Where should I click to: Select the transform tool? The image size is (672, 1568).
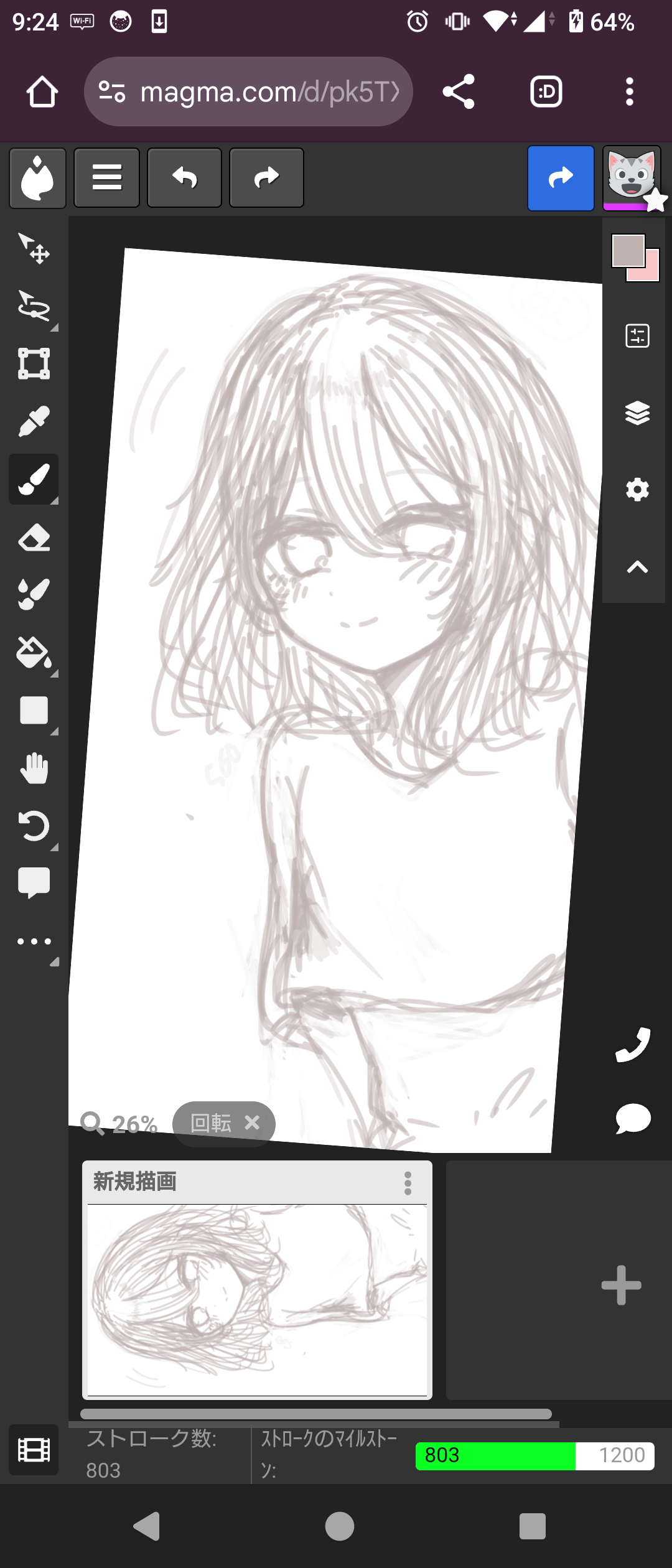34,363
